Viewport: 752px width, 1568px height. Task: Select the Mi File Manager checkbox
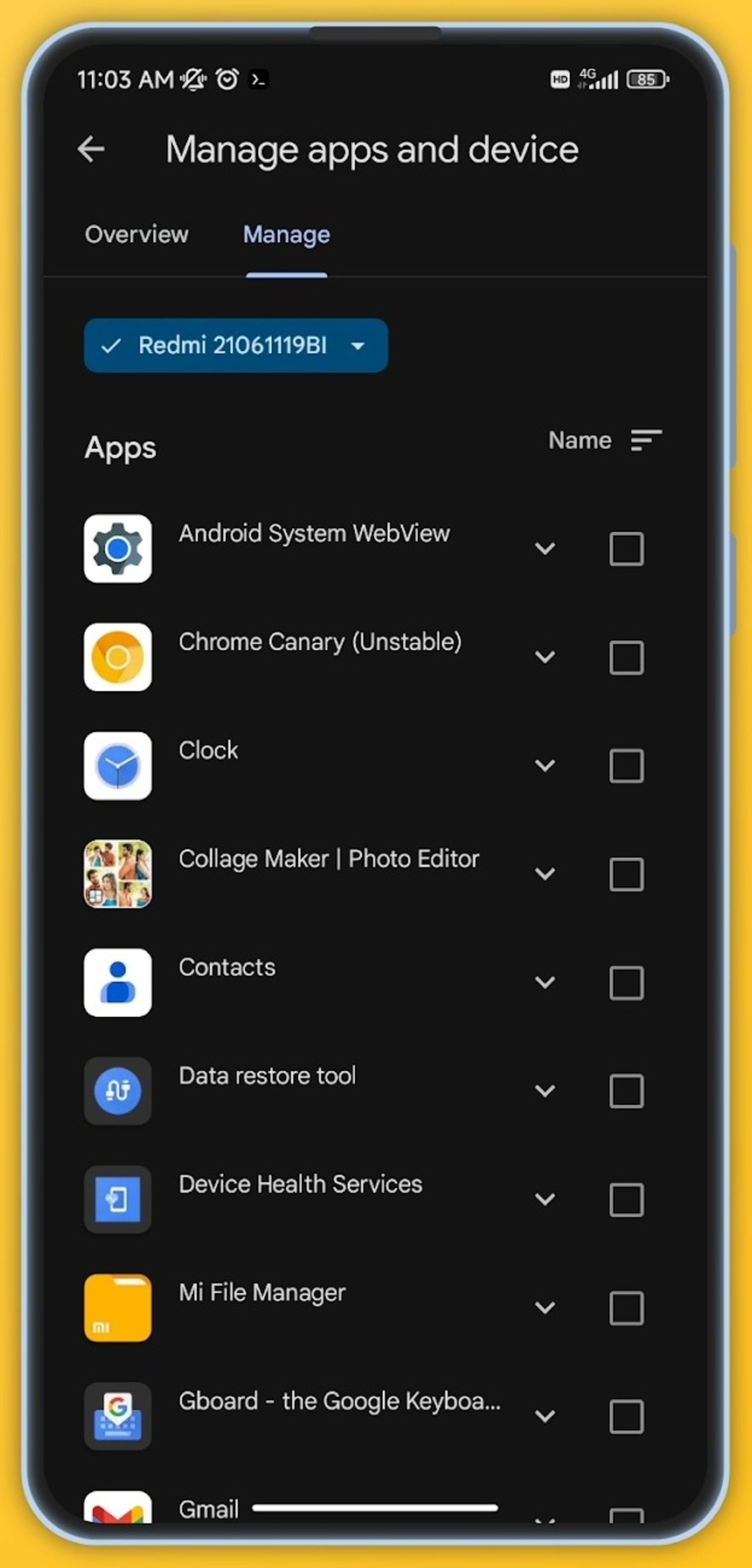pyautogui.click(x=626, y=1307)
